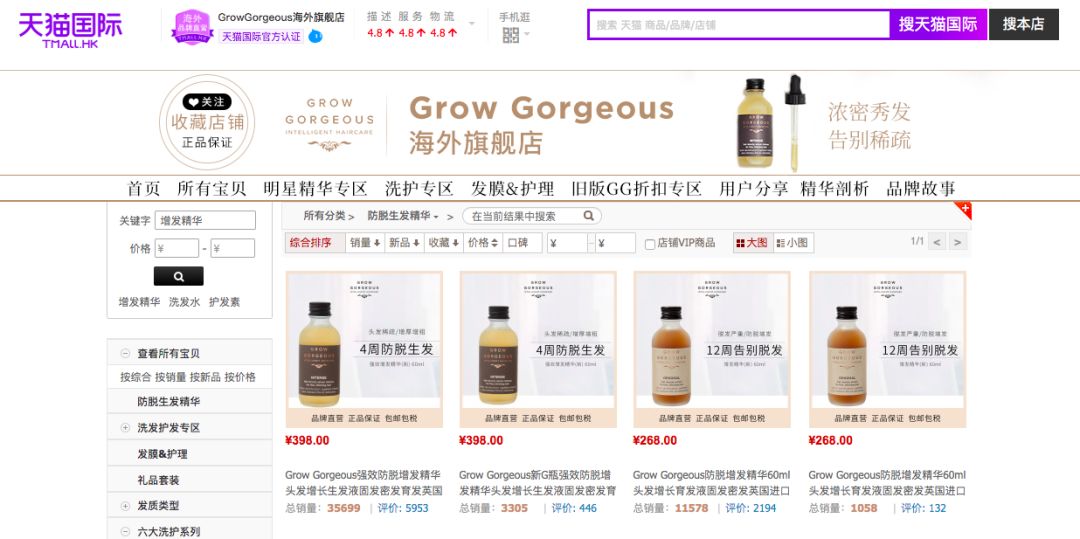Tap the 搜天猫国际 search button
This screenshot has width=1080, height=539.
[x=937, y=24]
